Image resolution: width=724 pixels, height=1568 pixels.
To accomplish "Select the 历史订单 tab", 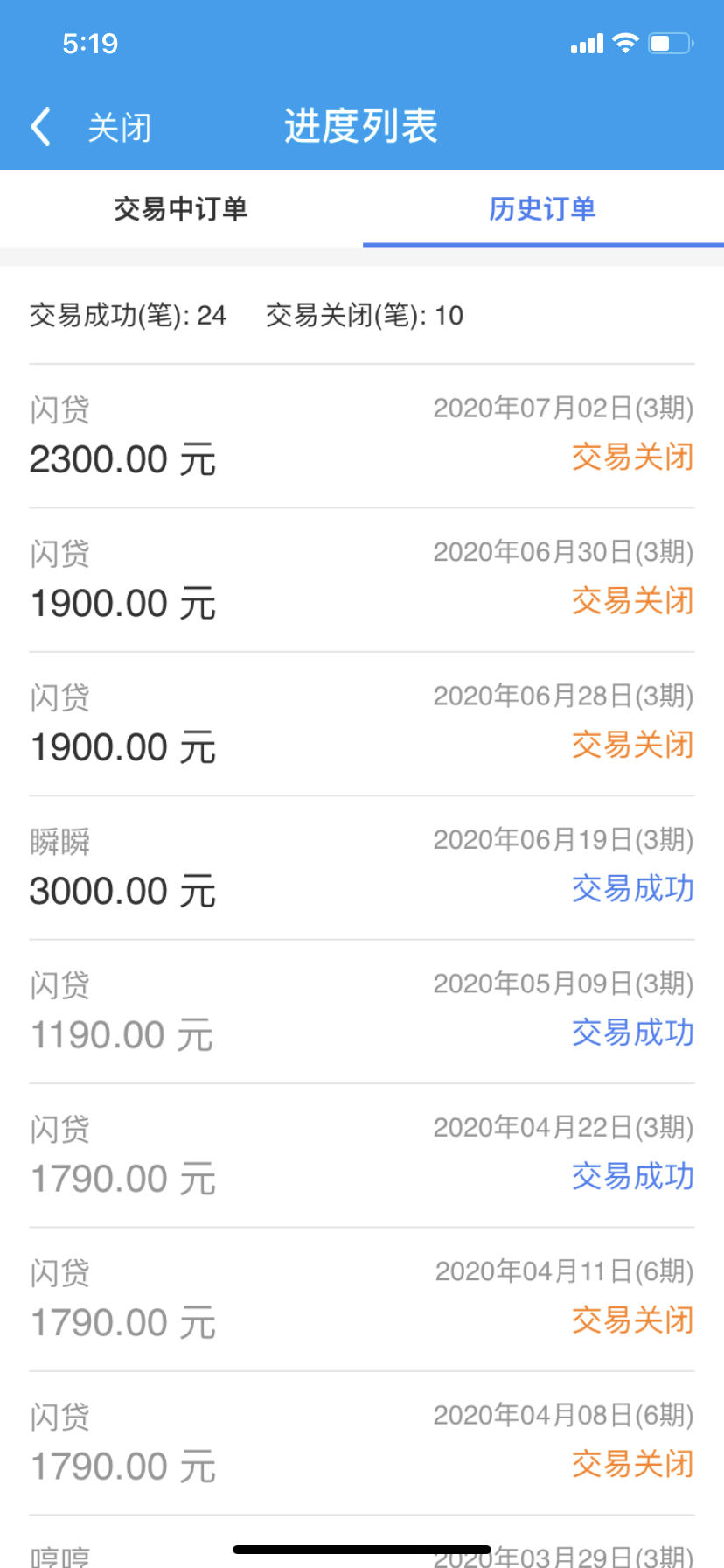I will (x=543, y=208).
